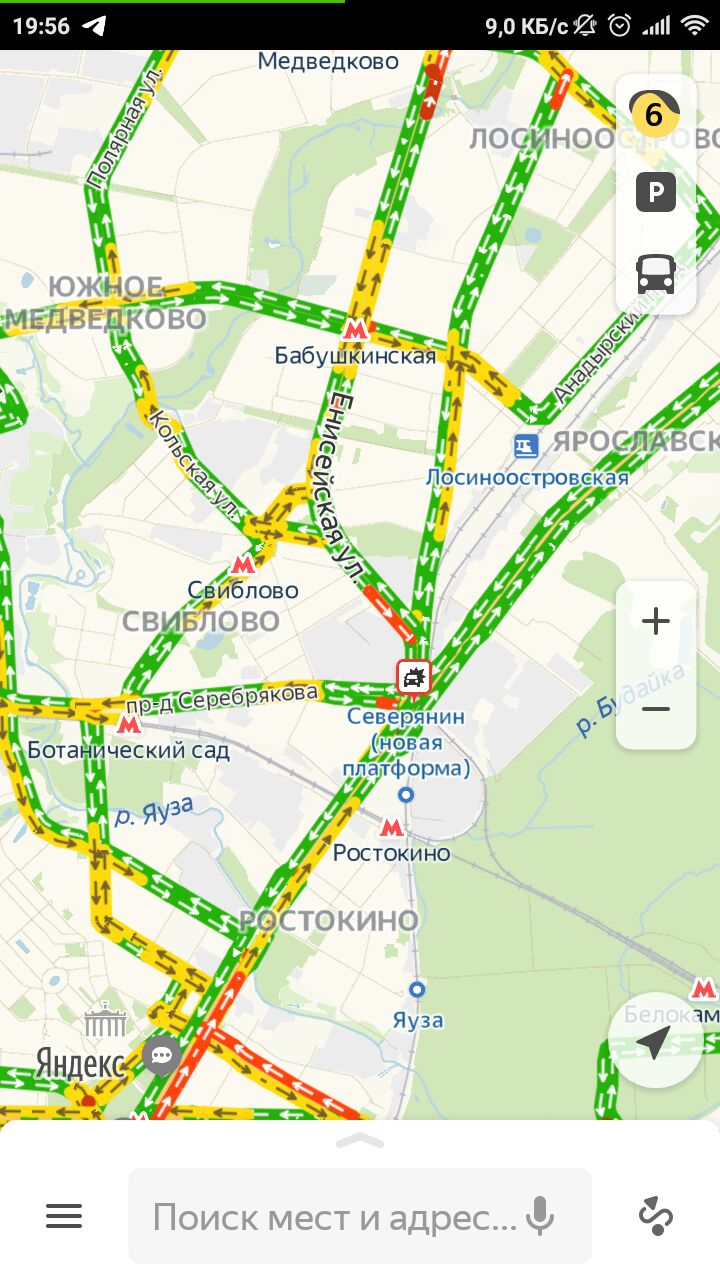Open the hamburger menu

click(x=64, y=1216)
